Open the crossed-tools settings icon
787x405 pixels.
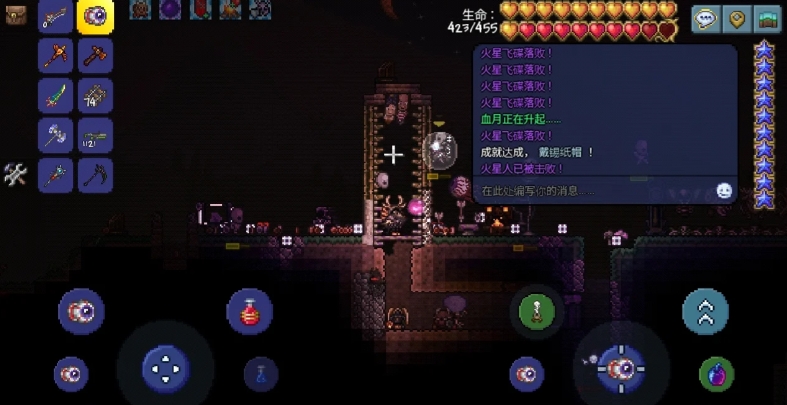(x=15, y=174)
